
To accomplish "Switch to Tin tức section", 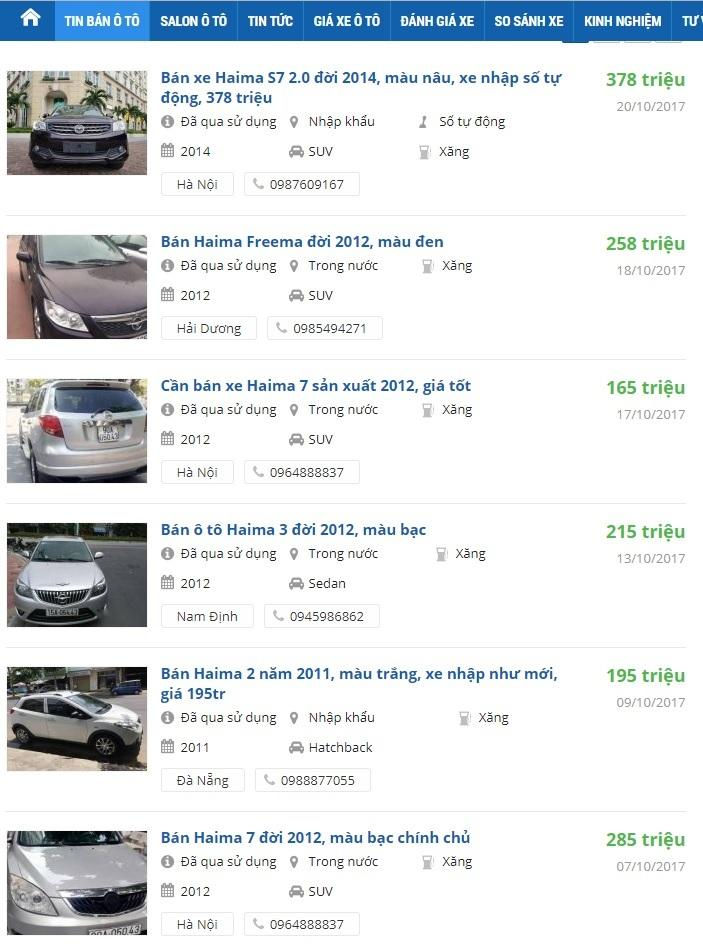I will 270,21.
